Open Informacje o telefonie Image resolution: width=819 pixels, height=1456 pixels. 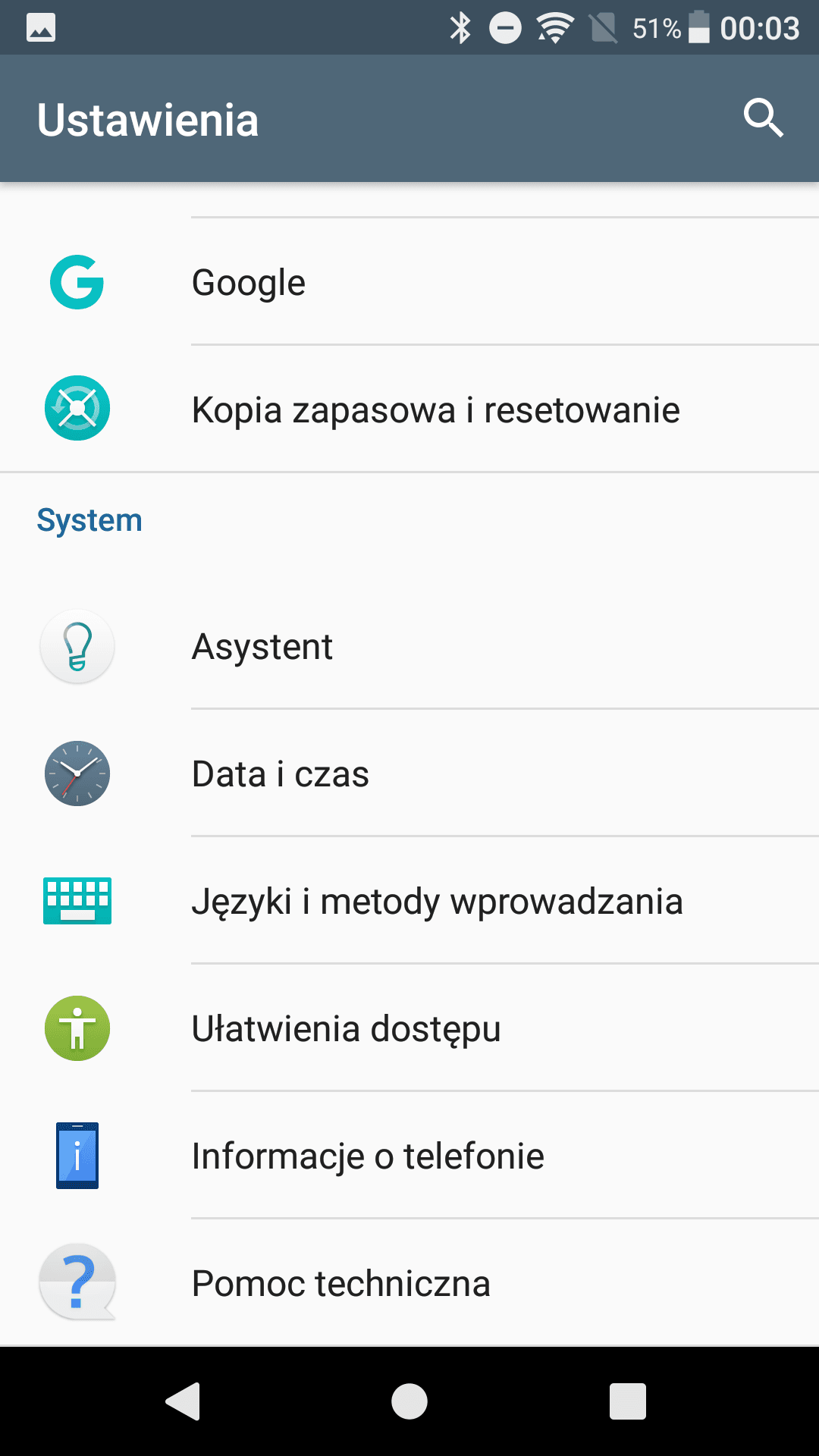point(409,1156)
